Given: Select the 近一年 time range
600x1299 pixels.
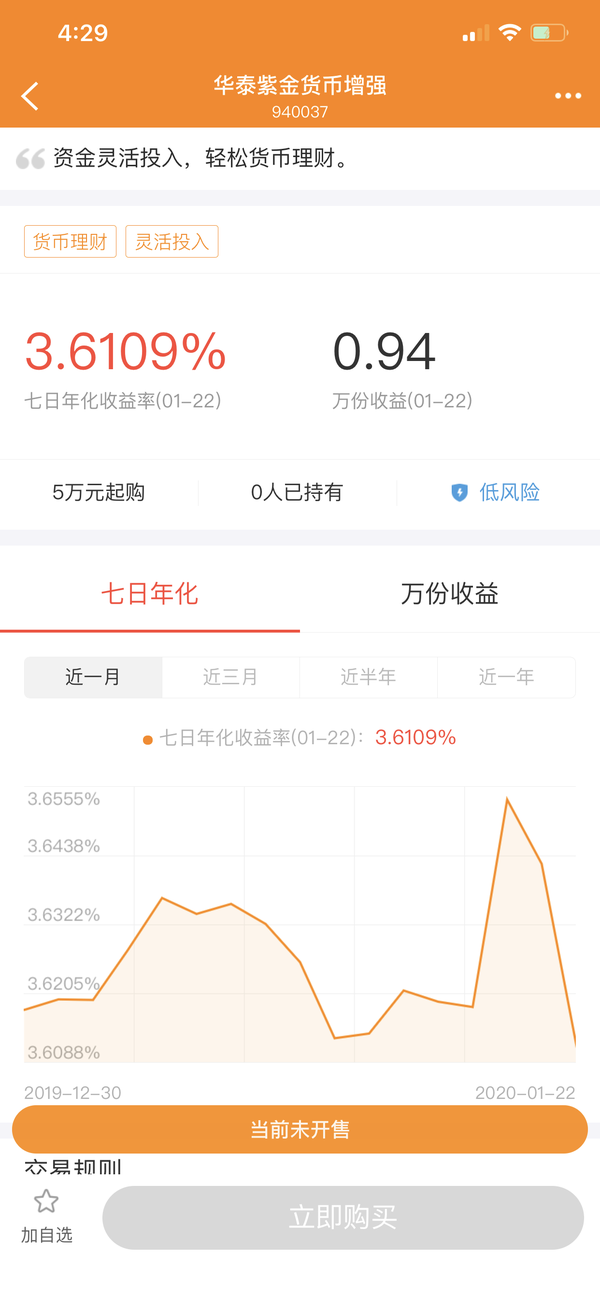Looking at the screenshot, I should coord(506,677).
